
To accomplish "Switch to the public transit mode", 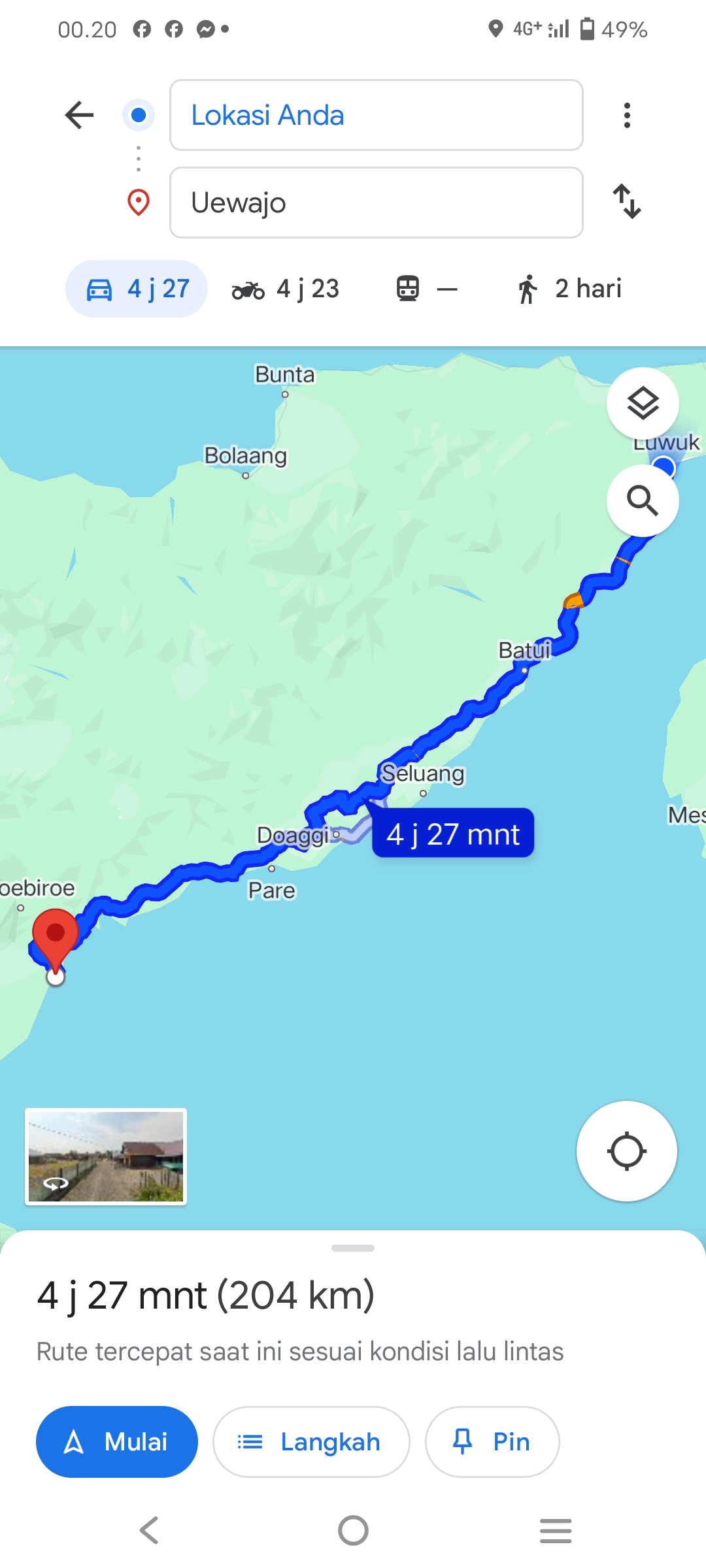I will coord(427,289).
